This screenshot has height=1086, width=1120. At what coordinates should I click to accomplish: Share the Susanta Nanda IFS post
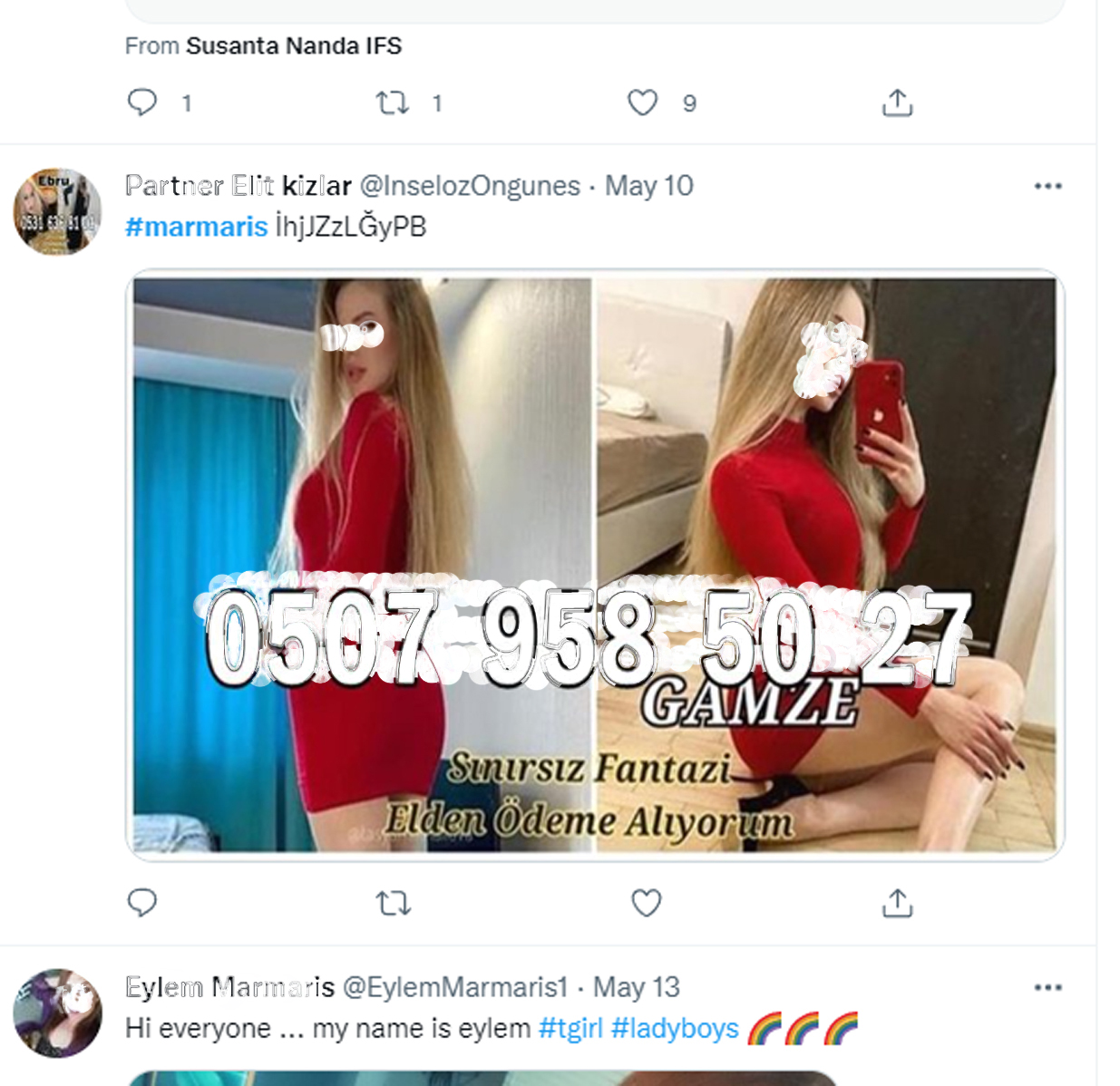click(897, 102)
